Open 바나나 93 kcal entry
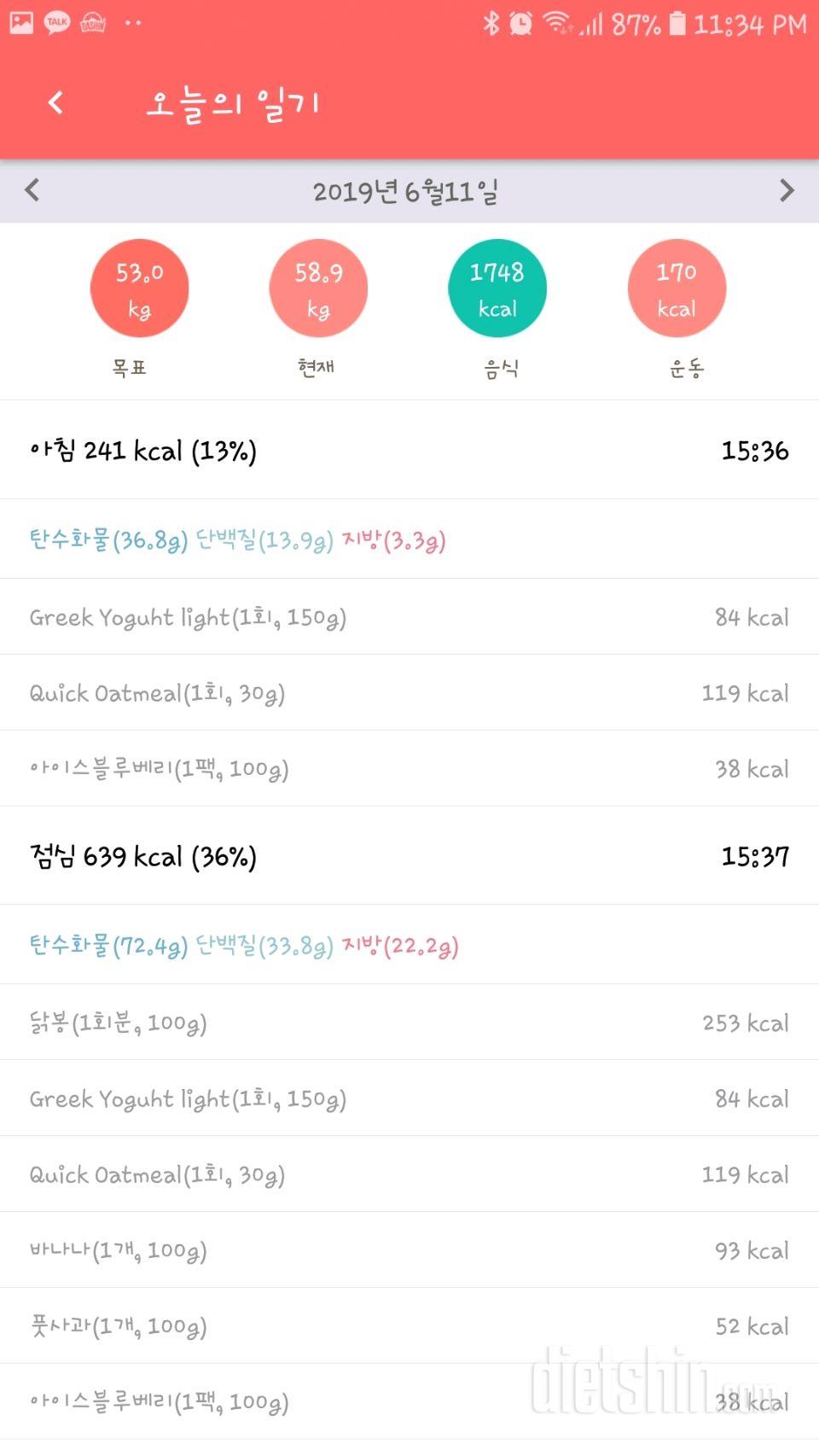Viewport: 819px width, 1456px height. [x=409, y=1250]
